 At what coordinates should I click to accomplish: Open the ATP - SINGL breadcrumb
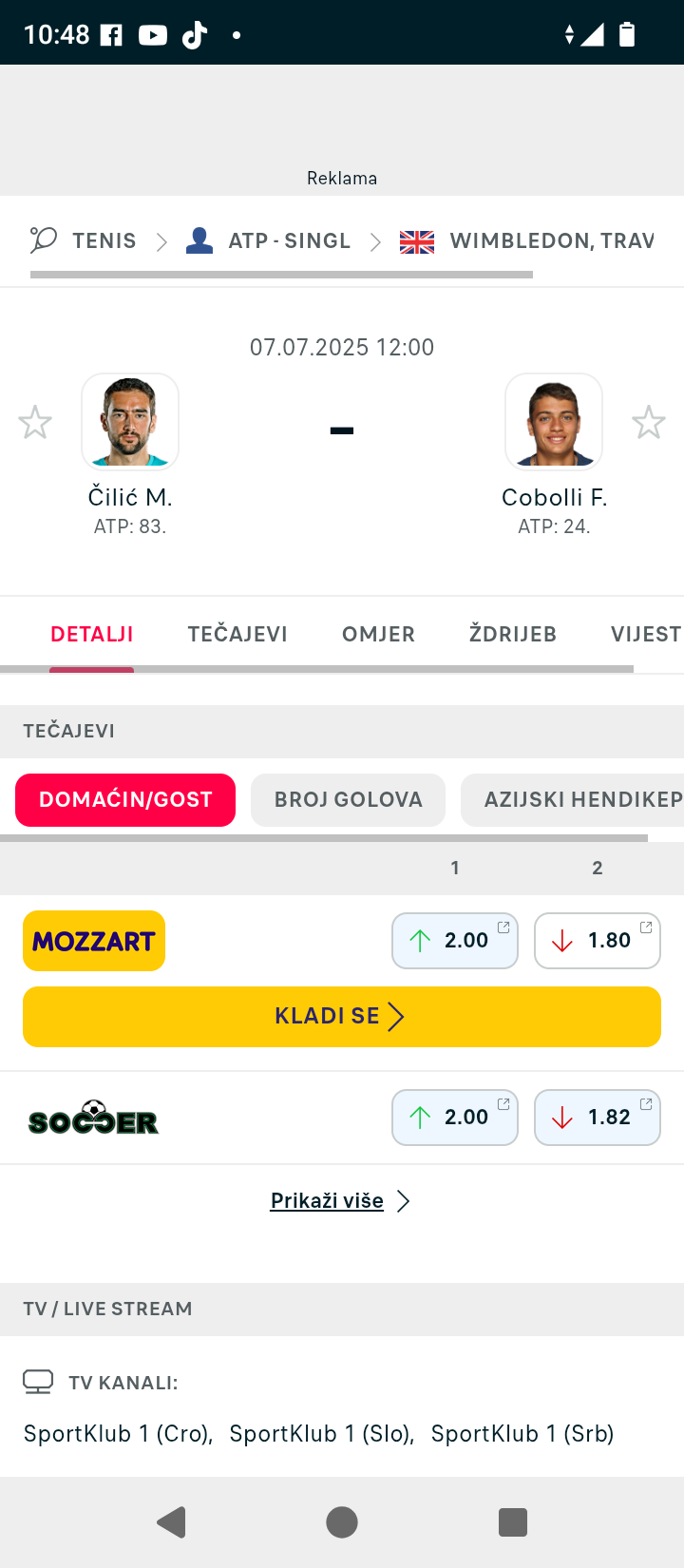[x=268, y=240]
